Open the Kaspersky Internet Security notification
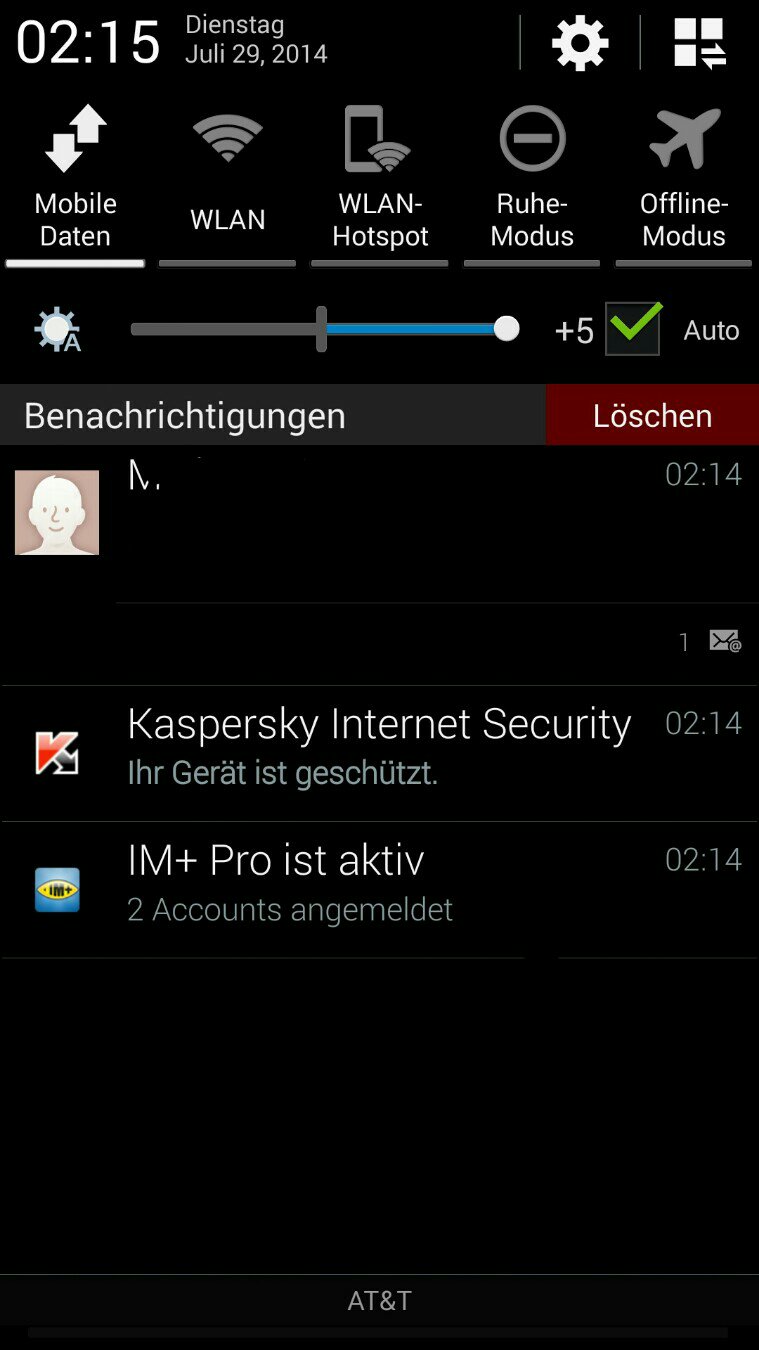759x1350 pixels. pos(380,754)
